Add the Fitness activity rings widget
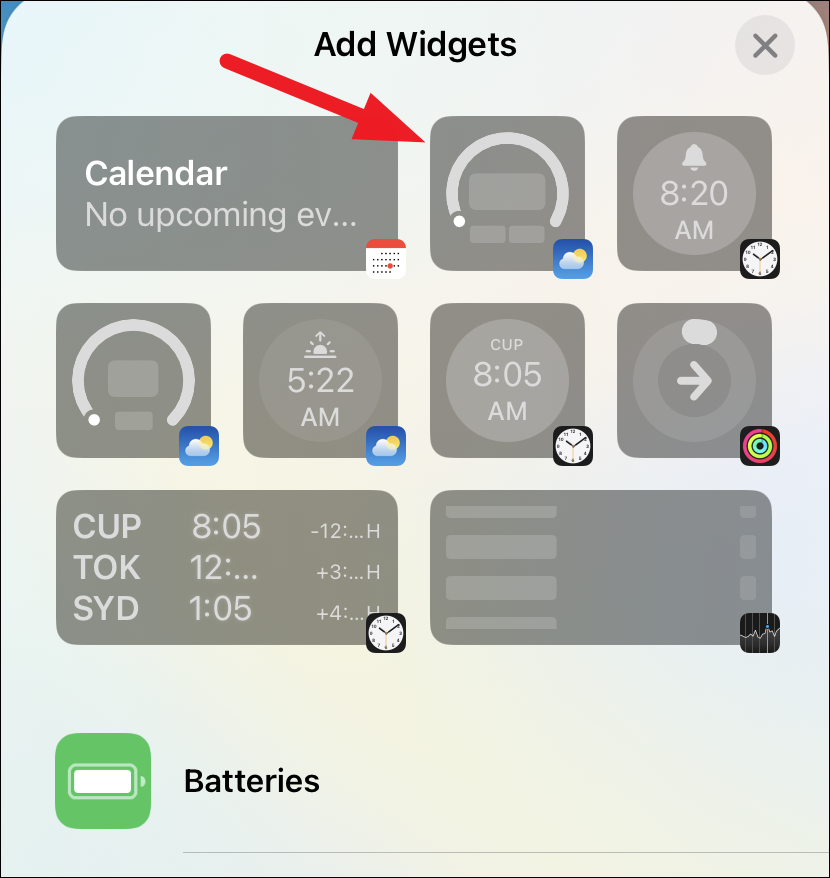 [x=694, y=380]
